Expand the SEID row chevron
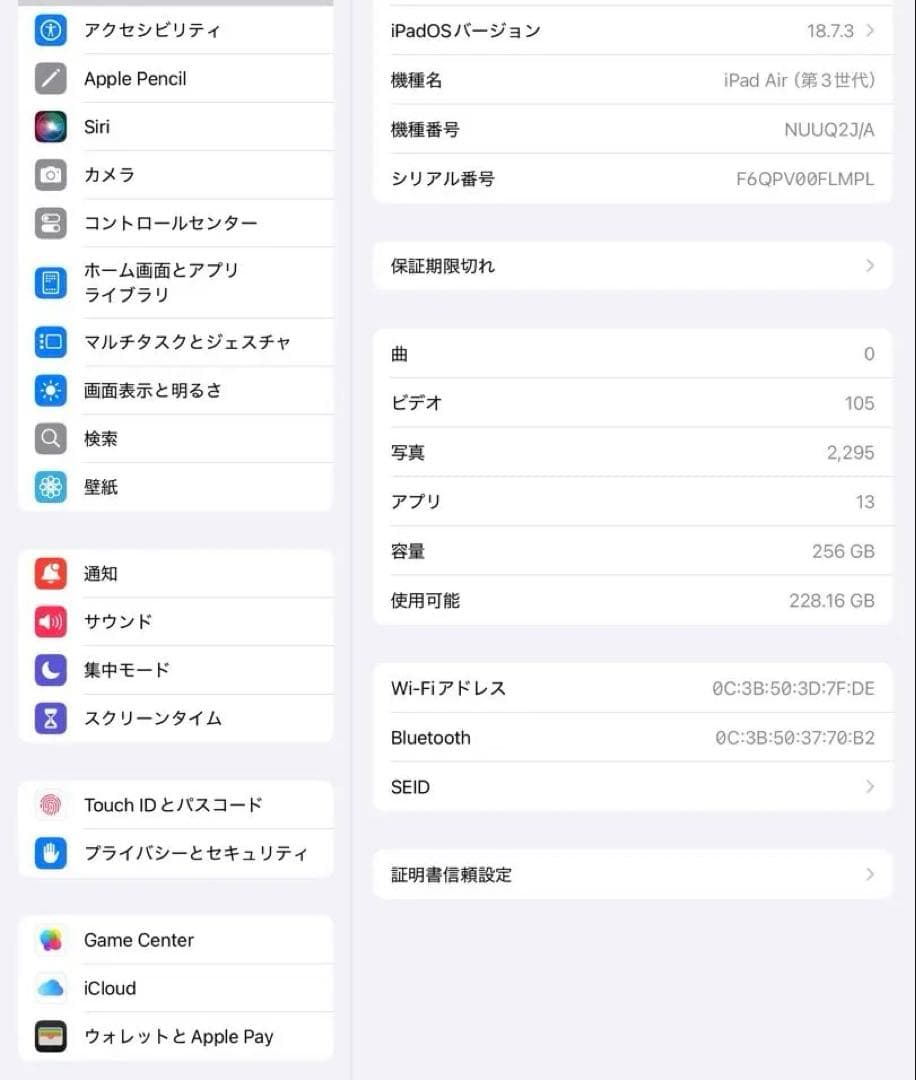 869,787
